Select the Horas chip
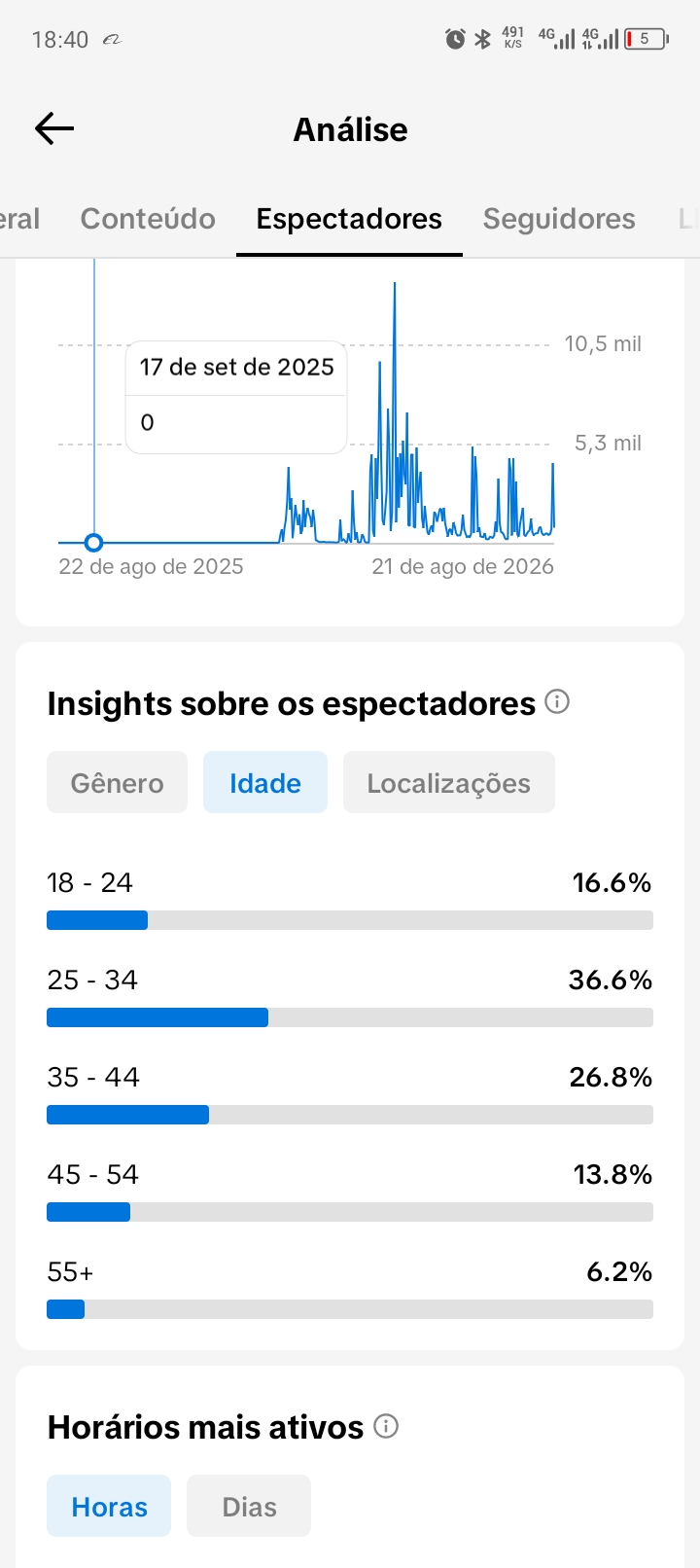 109,1506
